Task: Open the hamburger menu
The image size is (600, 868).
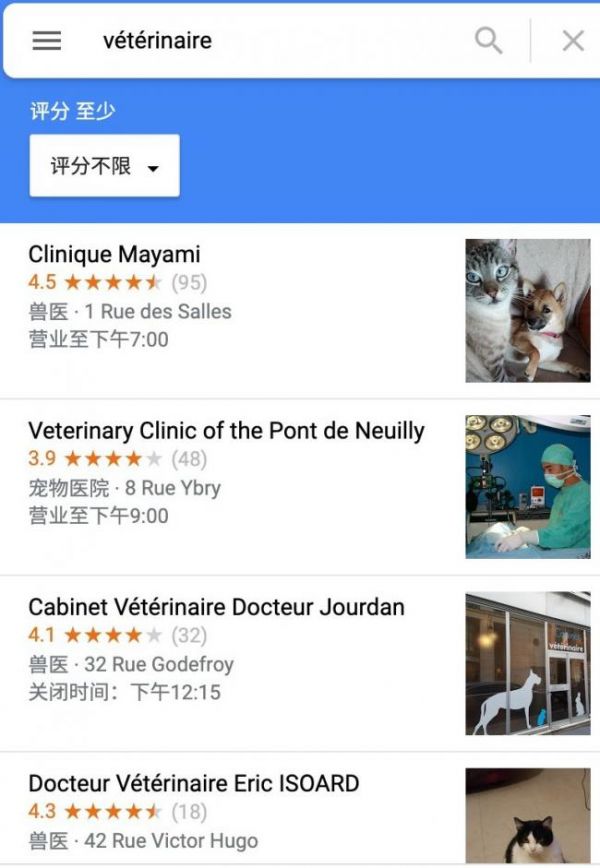Action: coord(47,41)
